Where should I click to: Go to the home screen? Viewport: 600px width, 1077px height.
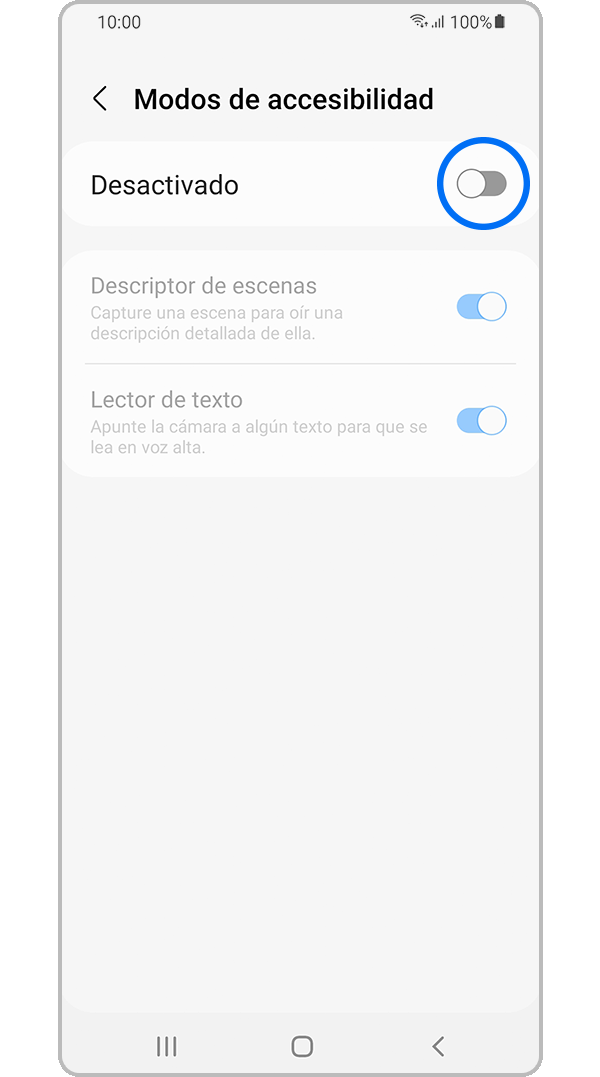point(302,1046)
